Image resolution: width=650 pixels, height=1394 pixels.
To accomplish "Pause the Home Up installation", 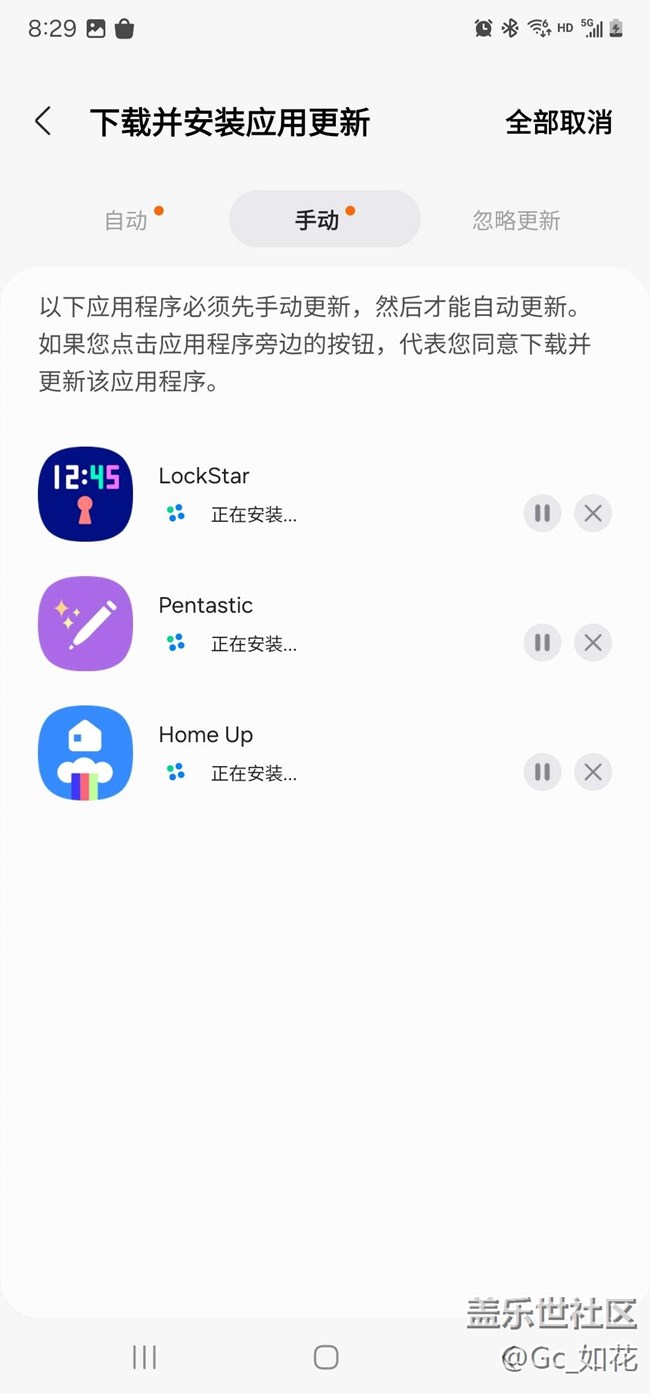I will tap(542, 772).
